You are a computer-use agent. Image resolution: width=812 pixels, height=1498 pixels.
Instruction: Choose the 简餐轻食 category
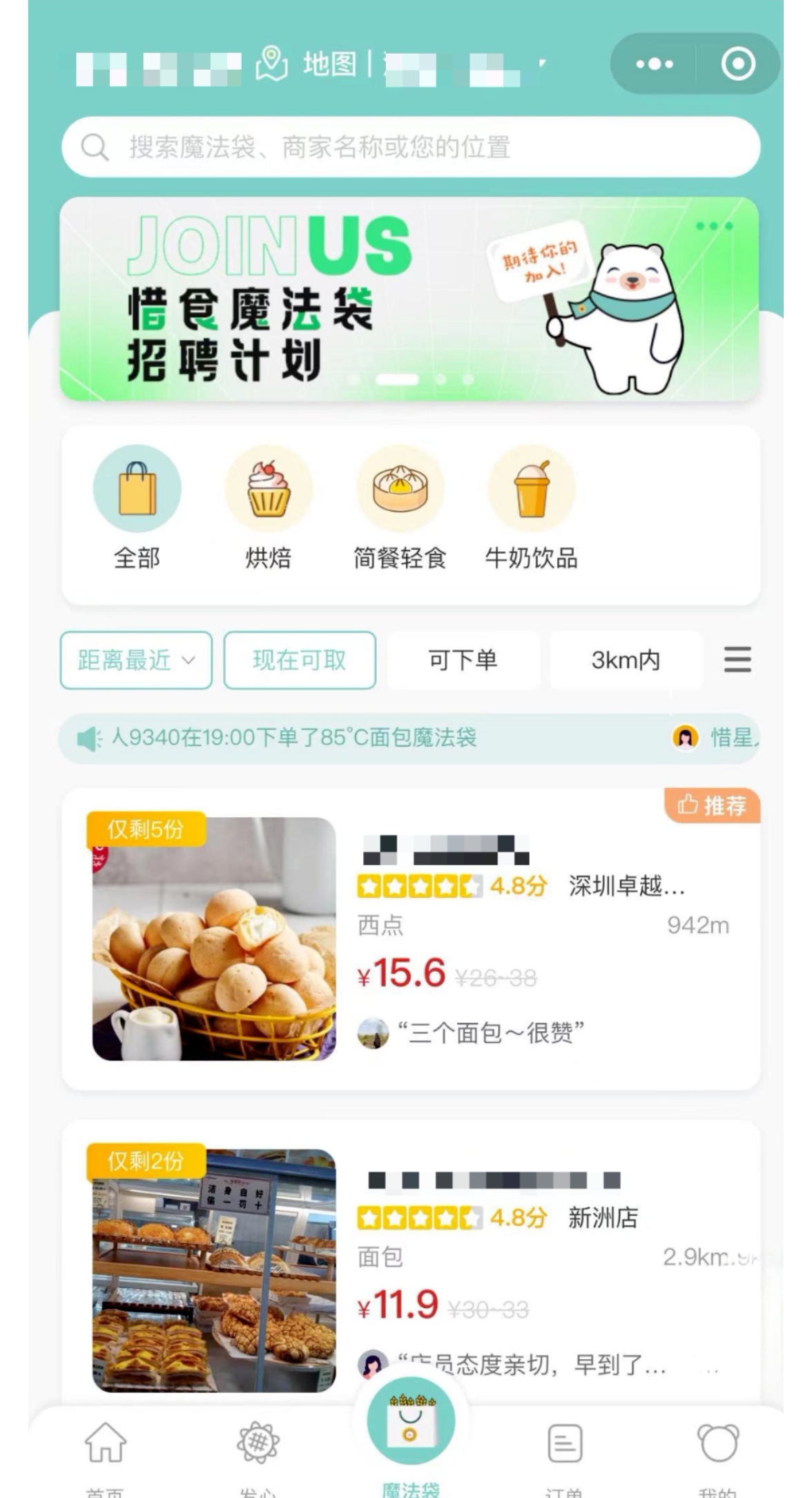pyautogui.click(x=400, y=508)
